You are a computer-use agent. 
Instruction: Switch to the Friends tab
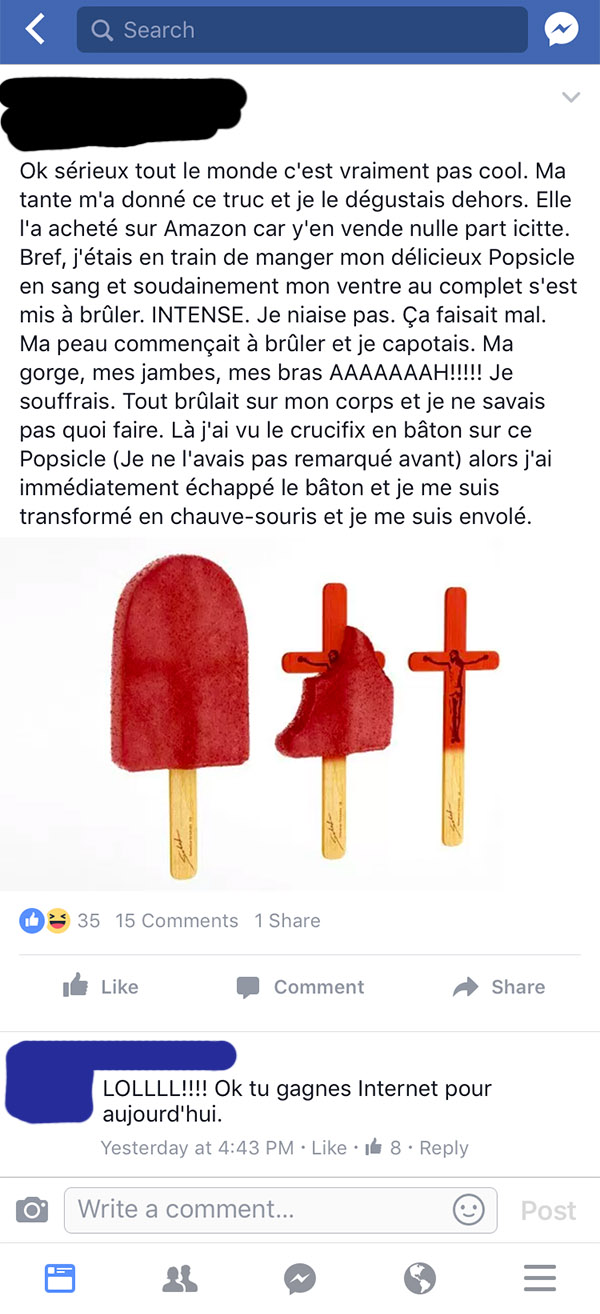tap(180, 1278)
